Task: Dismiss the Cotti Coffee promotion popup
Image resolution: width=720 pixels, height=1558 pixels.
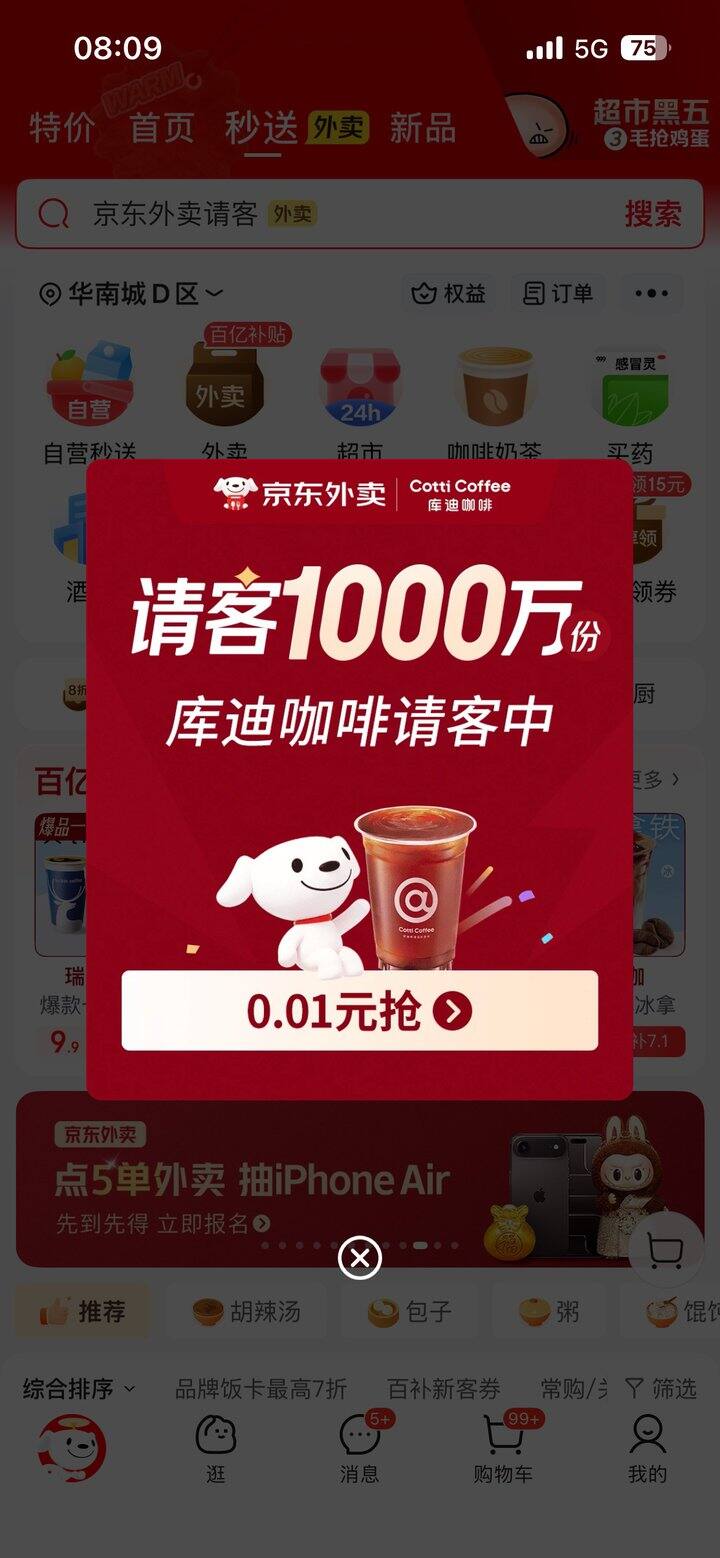Action: (x=360, y=1257)
